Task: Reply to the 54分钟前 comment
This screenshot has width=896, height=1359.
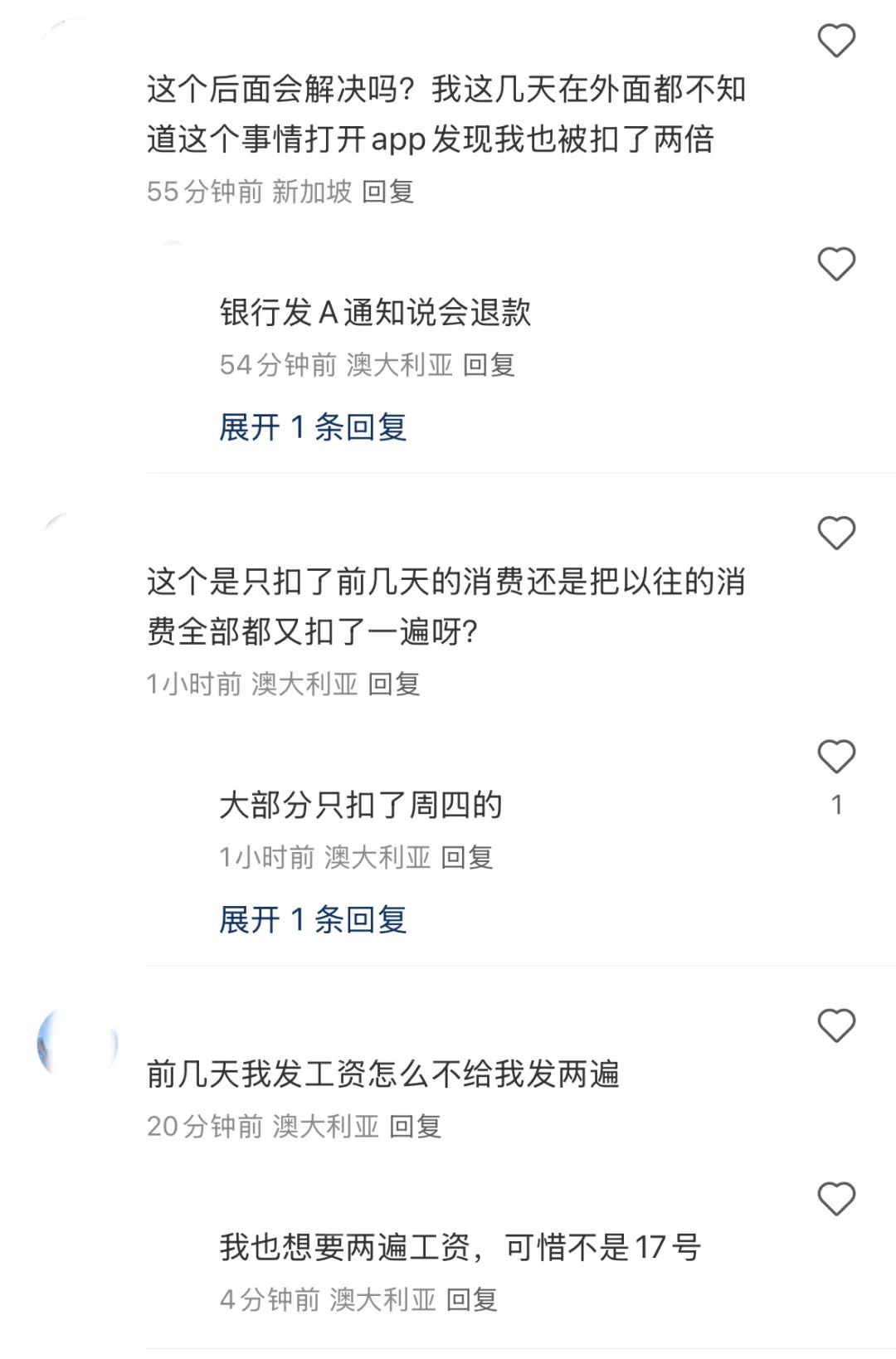Action: (x=489, y=364)
